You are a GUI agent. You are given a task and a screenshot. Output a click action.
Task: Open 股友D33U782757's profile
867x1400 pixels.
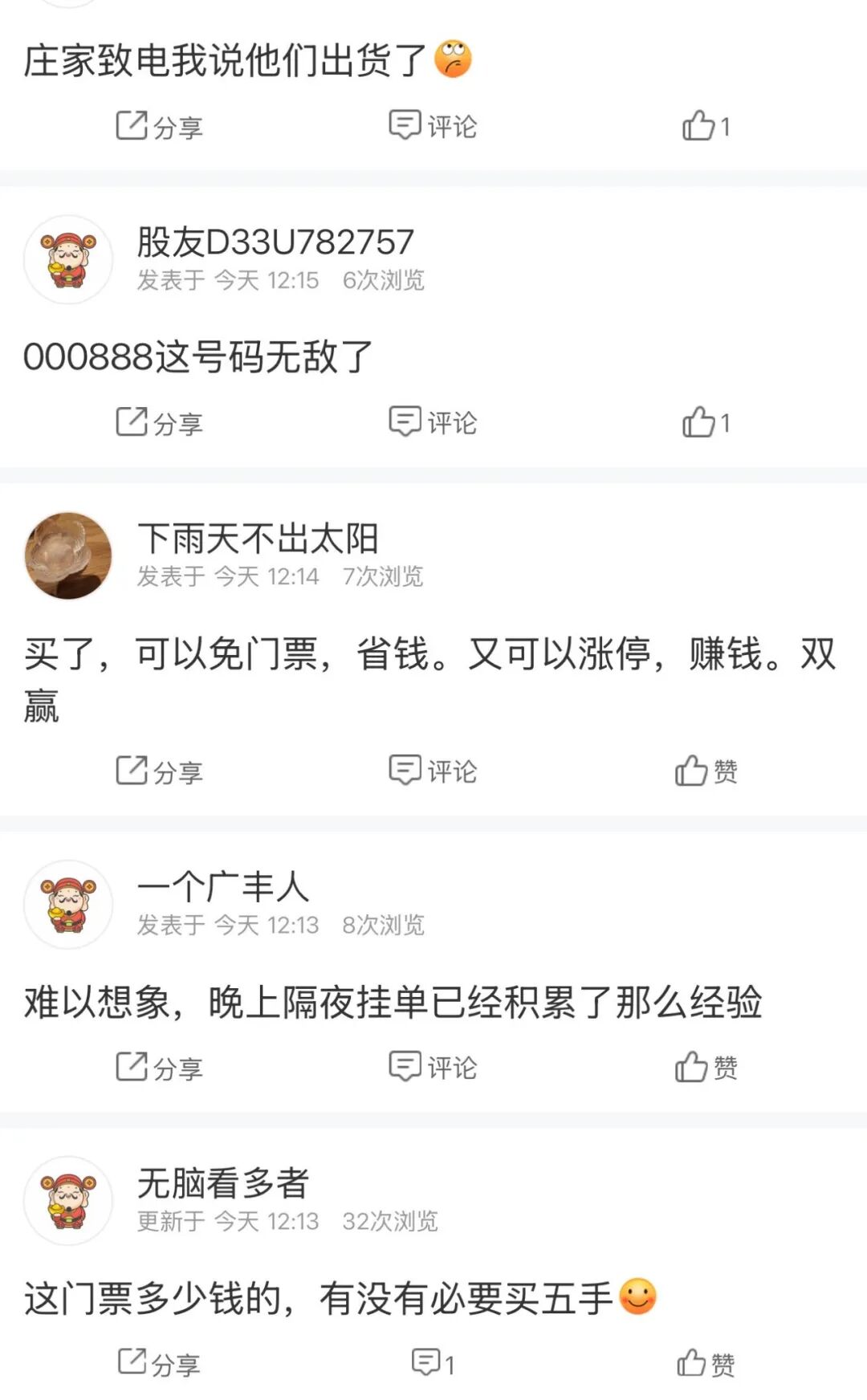[x=273, y=241]
